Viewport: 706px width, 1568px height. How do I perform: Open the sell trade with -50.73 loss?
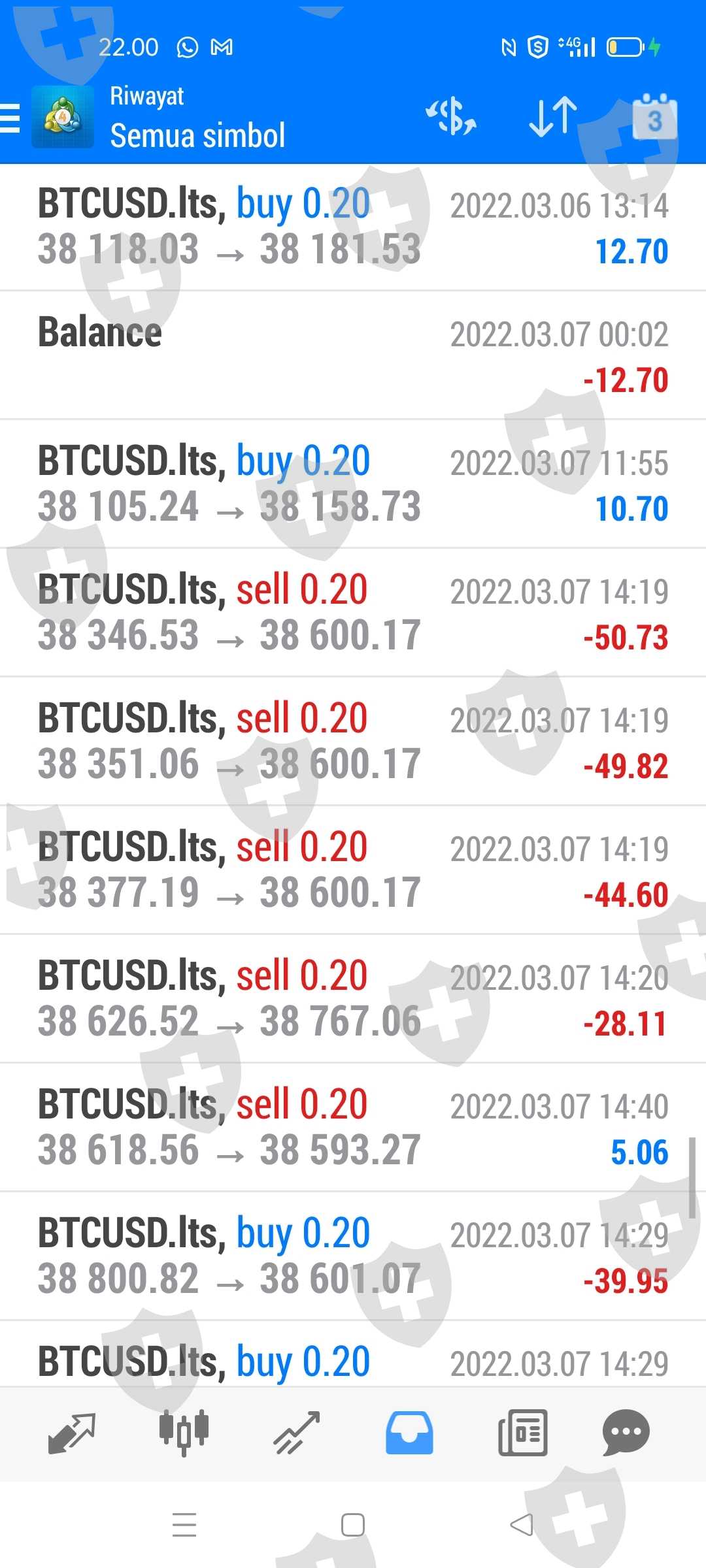coord(353,613)
